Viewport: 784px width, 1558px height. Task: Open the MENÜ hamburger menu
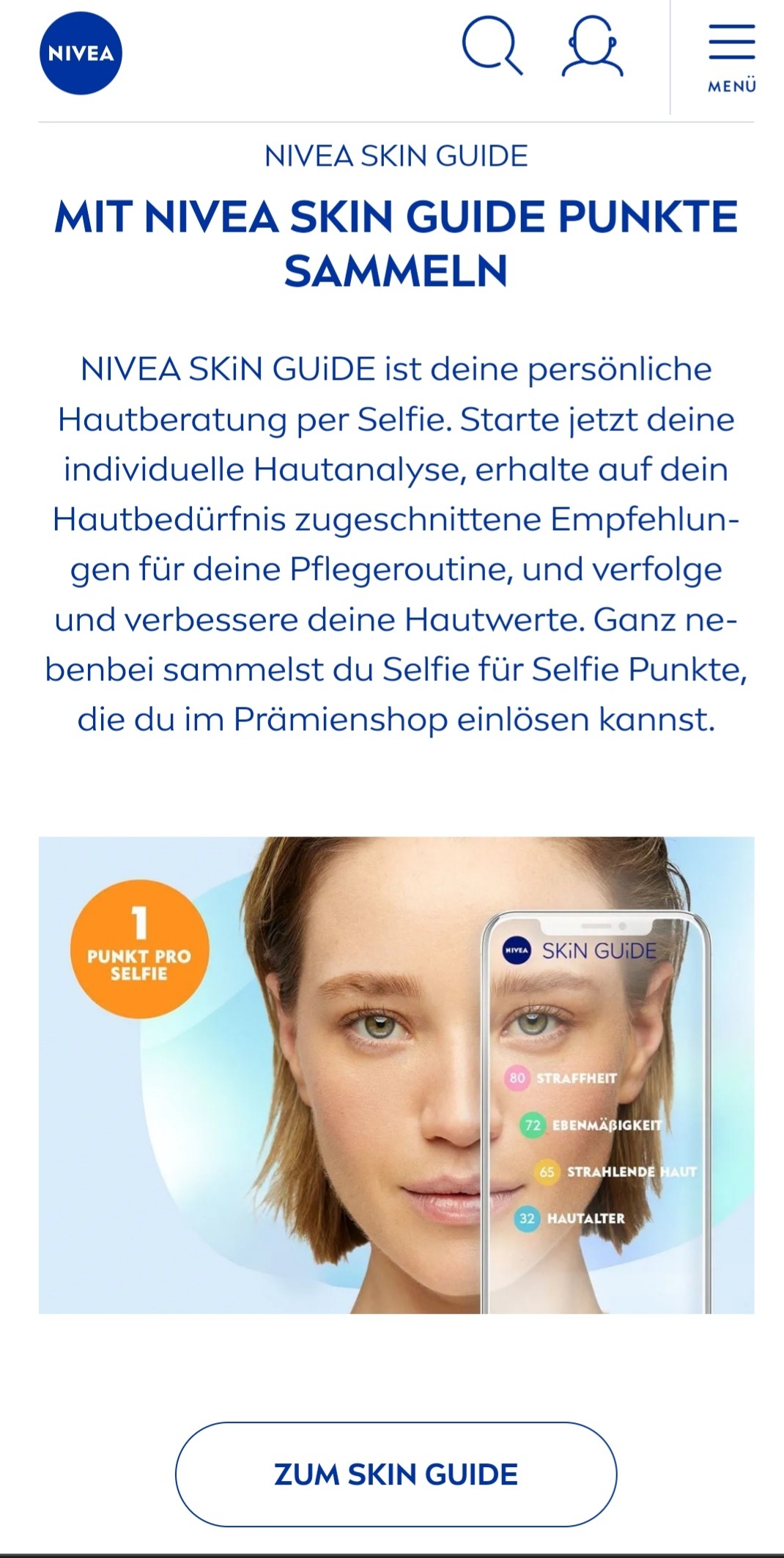click(731, 59)
